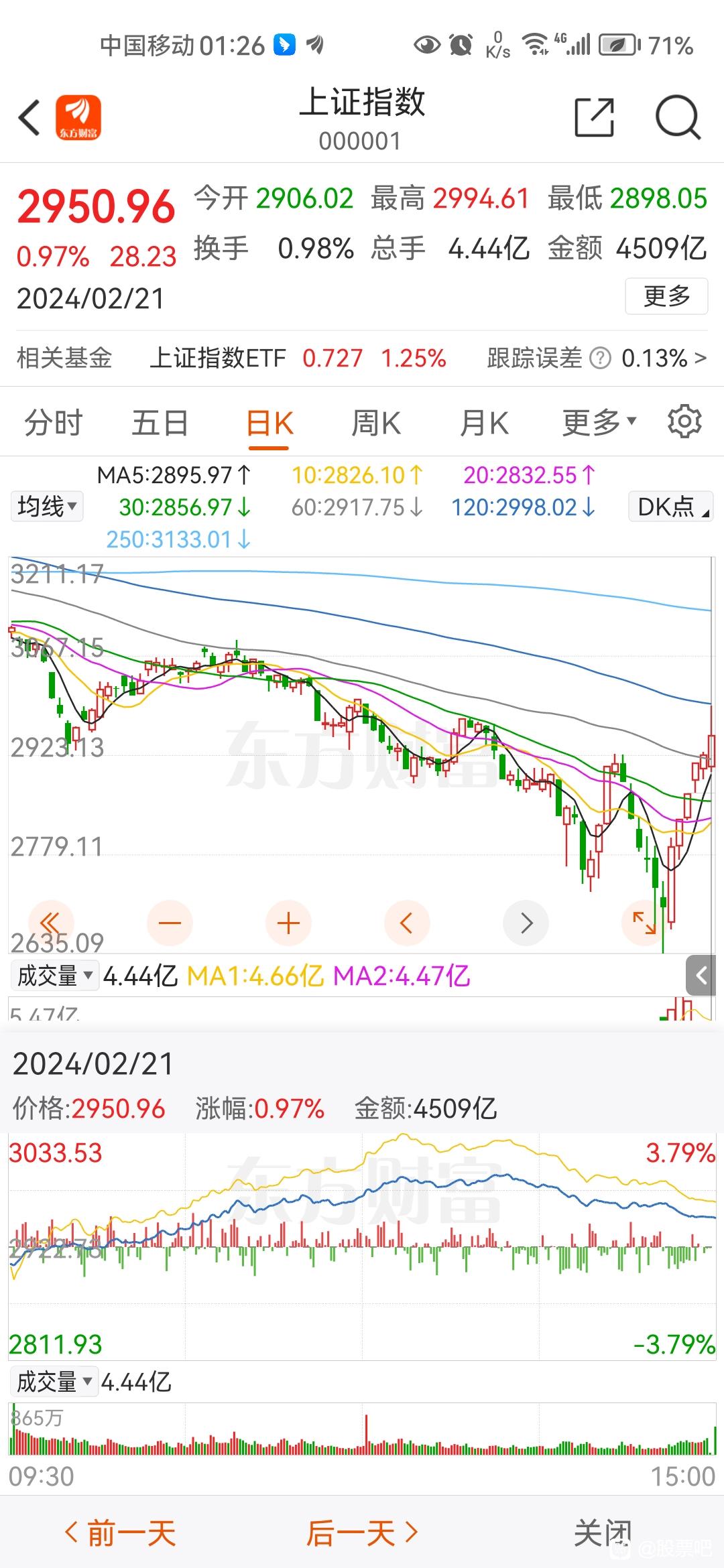Open the 上证指数ETF related fund row
This screenshot has height=1568, width=724.
pos(362,358)
